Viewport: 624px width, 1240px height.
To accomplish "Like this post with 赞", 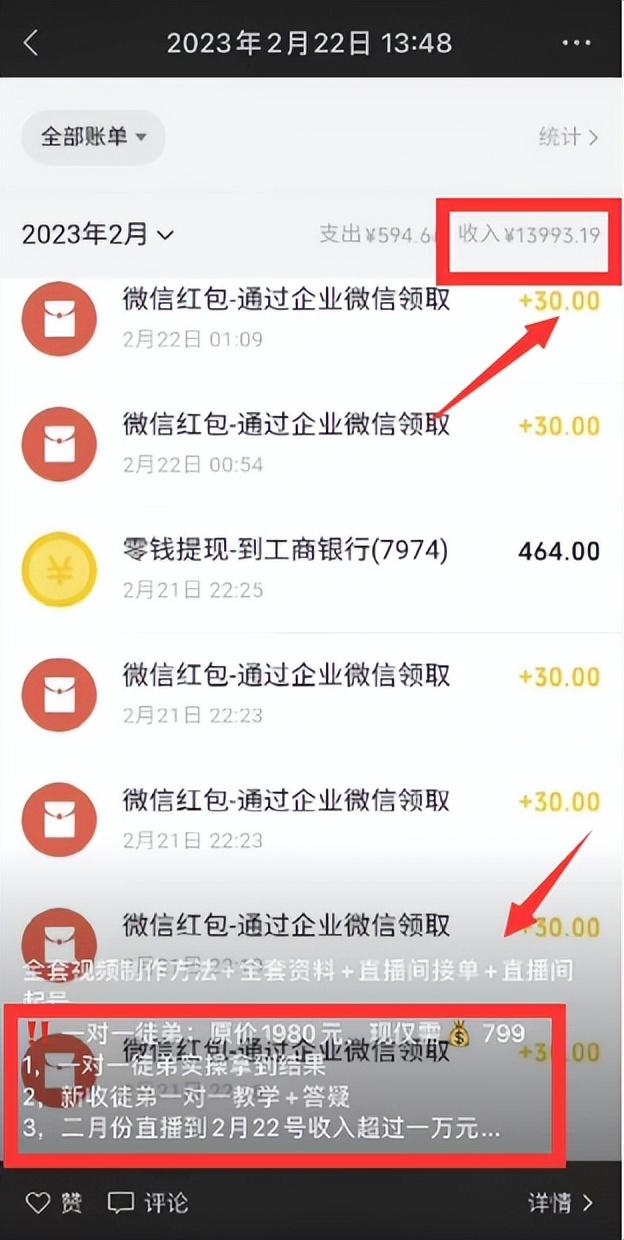I will [x=54, y=1203].
